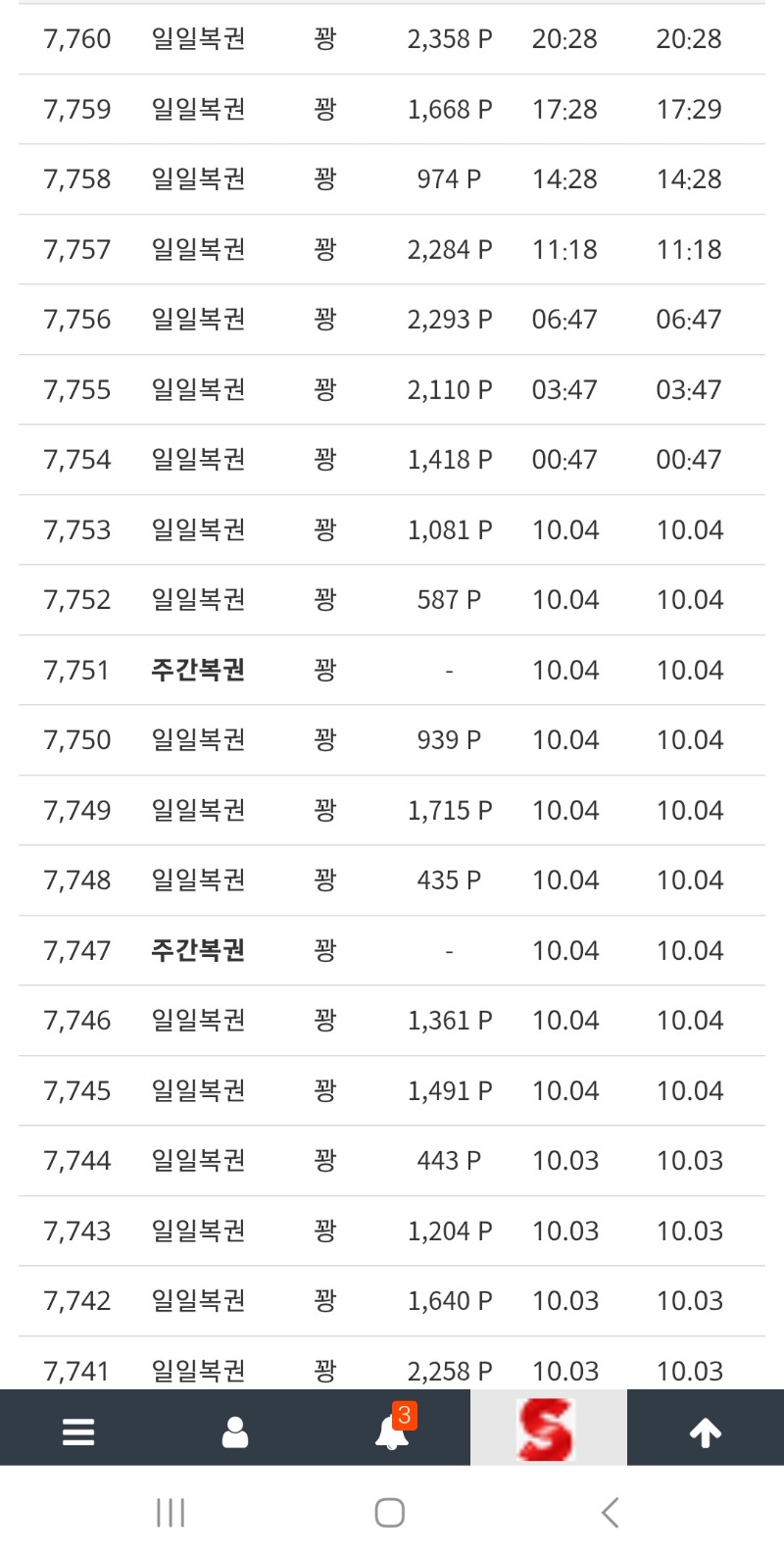Tap the red S logo button
This screenshot has height=1557, width=784.
coord(547,1430)
